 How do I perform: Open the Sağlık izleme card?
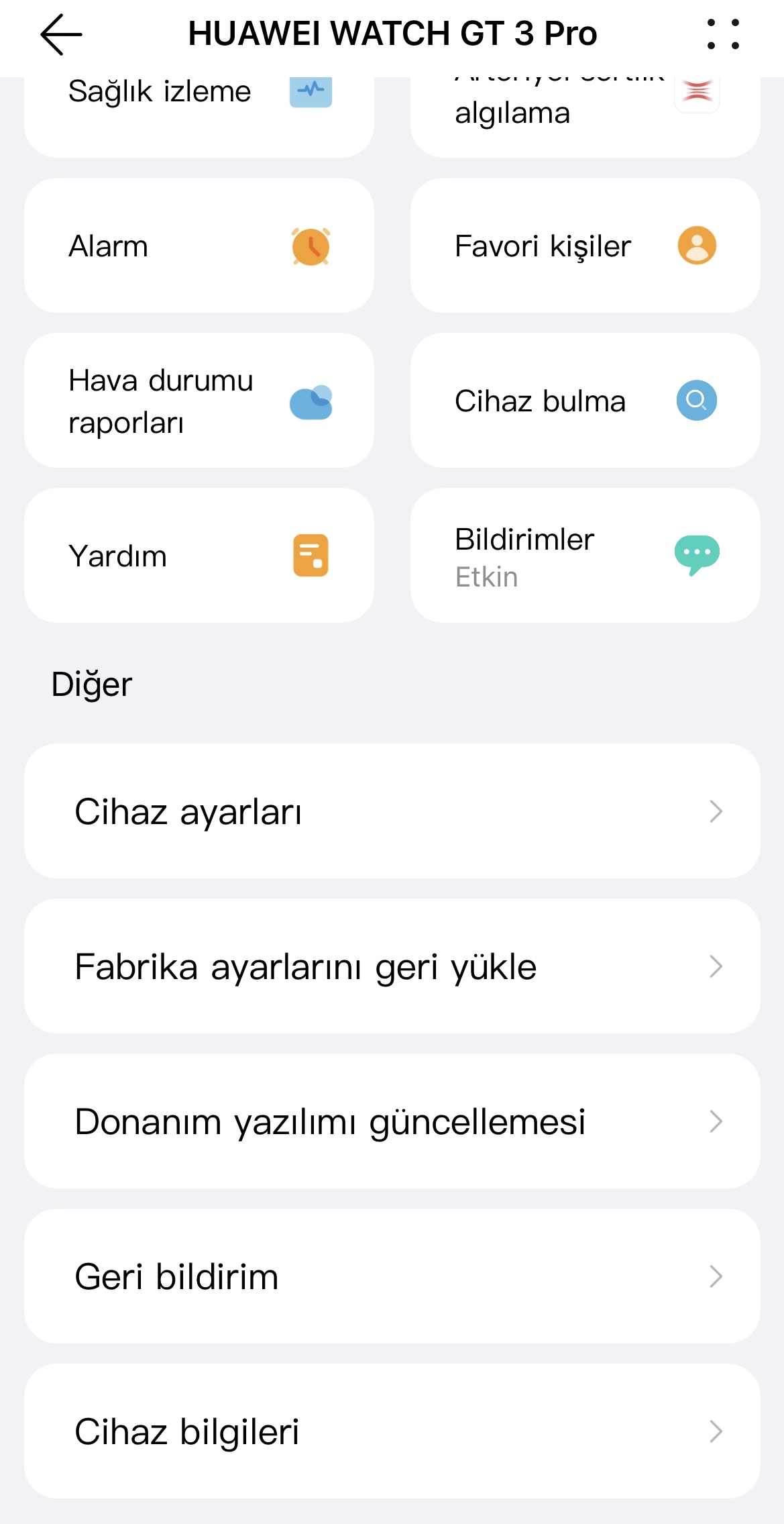click(x=199, y=116)
